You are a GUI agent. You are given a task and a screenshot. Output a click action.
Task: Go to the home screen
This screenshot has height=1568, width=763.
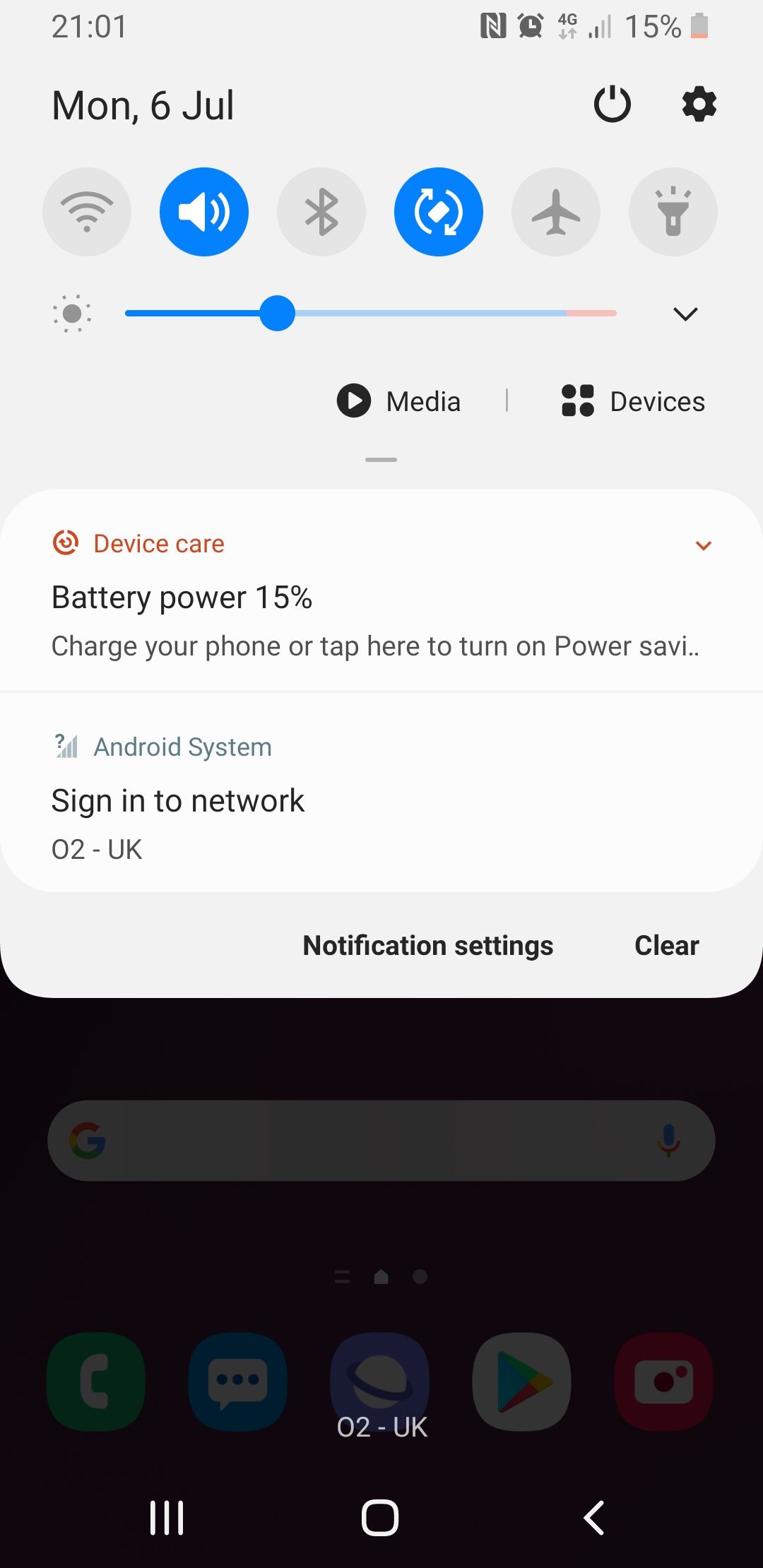point(380,1517)
